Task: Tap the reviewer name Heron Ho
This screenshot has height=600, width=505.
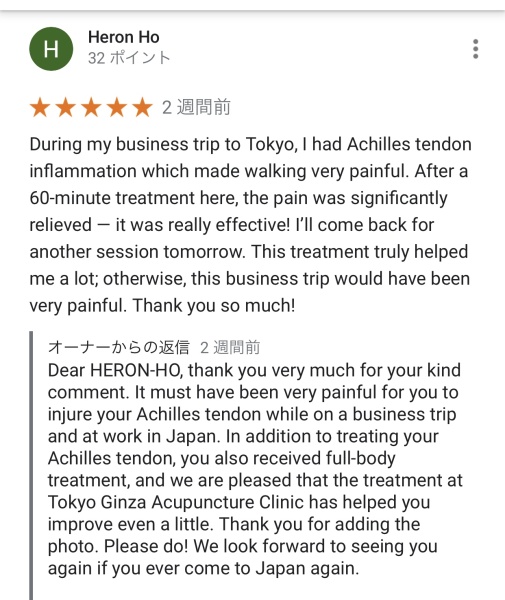Action: [x=124, y=38]
